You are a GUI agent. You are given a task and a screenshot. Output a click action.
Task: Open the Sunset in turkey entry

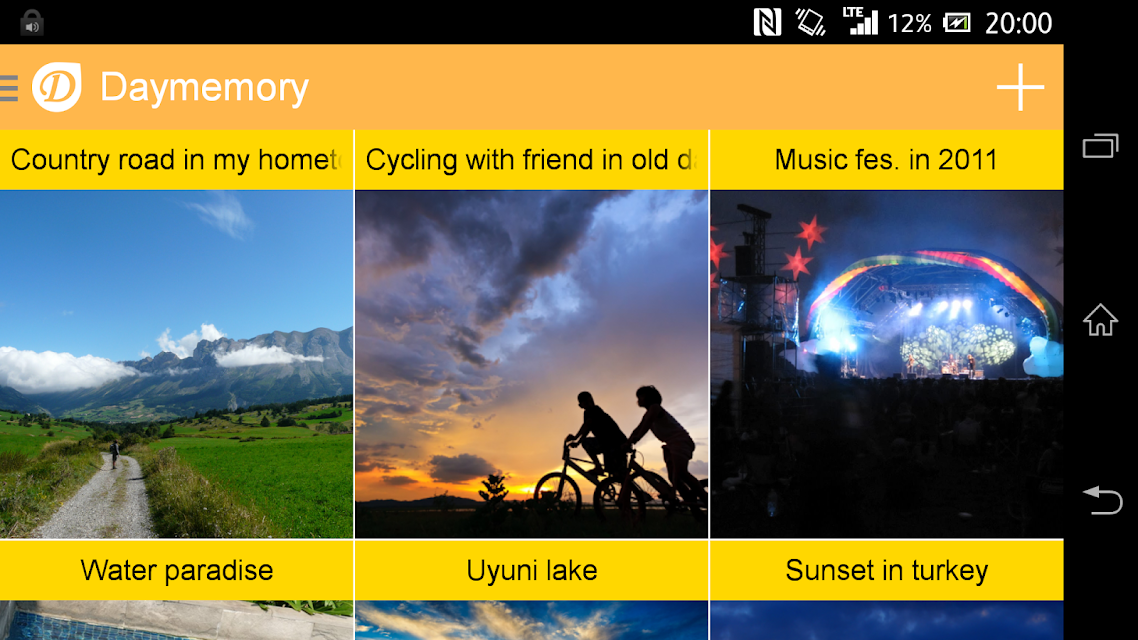(886, 571)
